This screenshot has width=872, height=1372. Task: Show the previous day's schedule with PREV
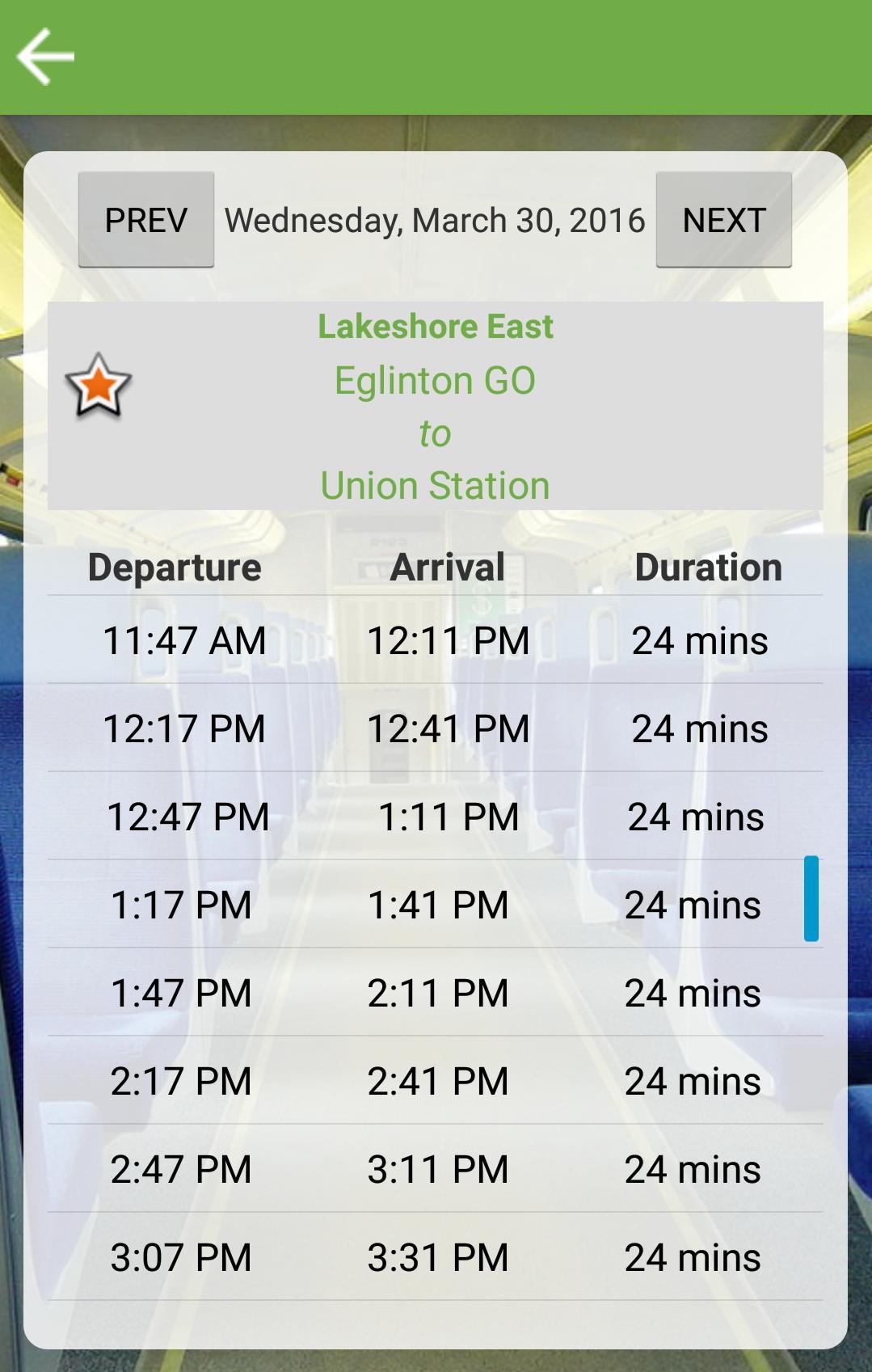tap(146, 220)
